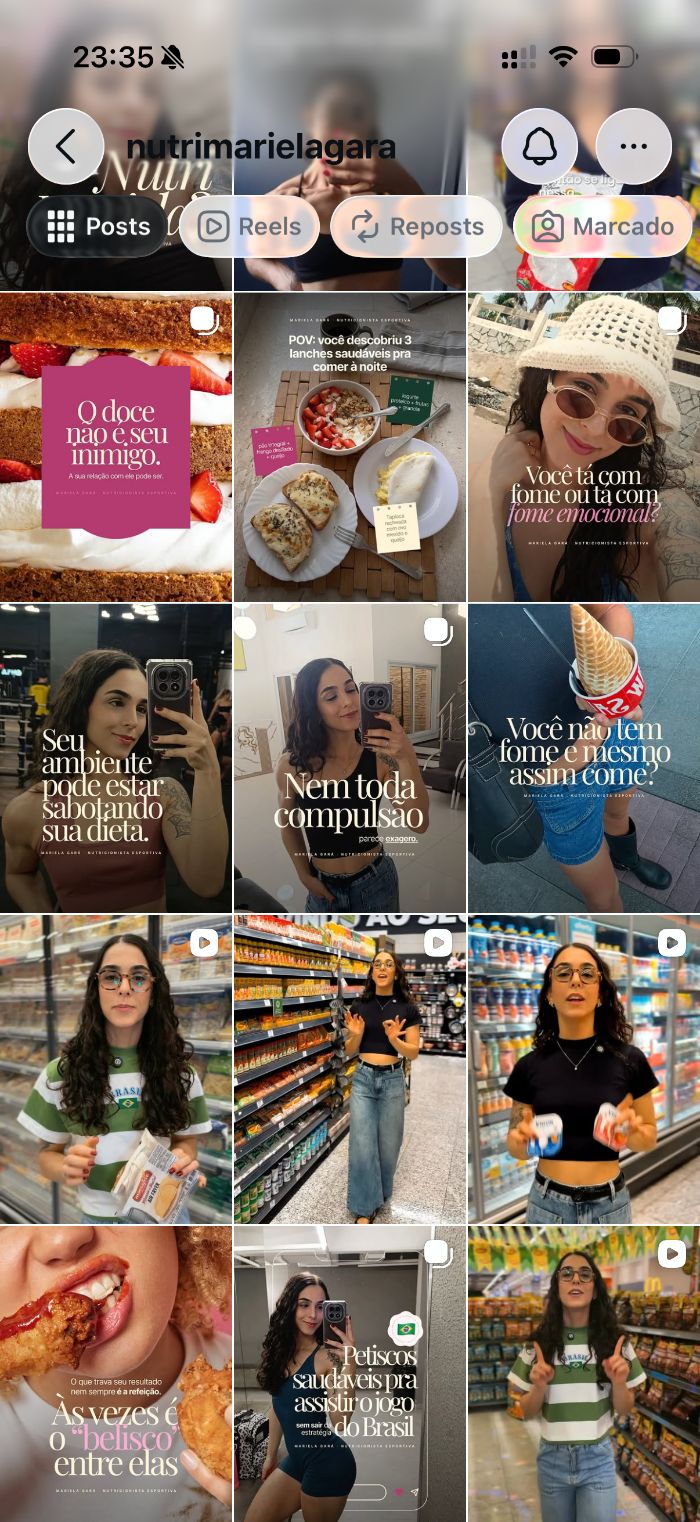Select the Posts tab
700x1522 pixels.
click(97, 227)
